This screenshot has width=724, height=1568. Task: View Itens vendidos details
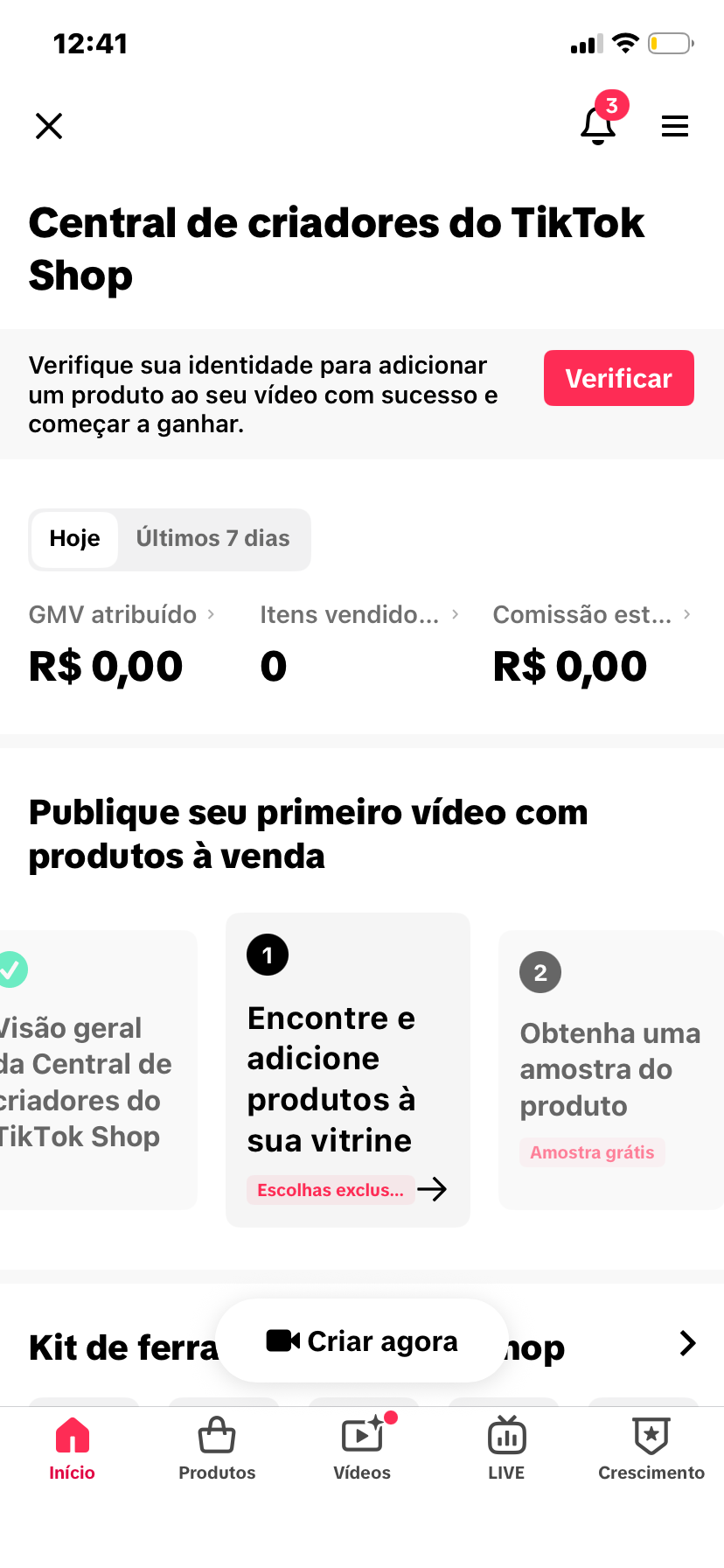coord(359,614)
